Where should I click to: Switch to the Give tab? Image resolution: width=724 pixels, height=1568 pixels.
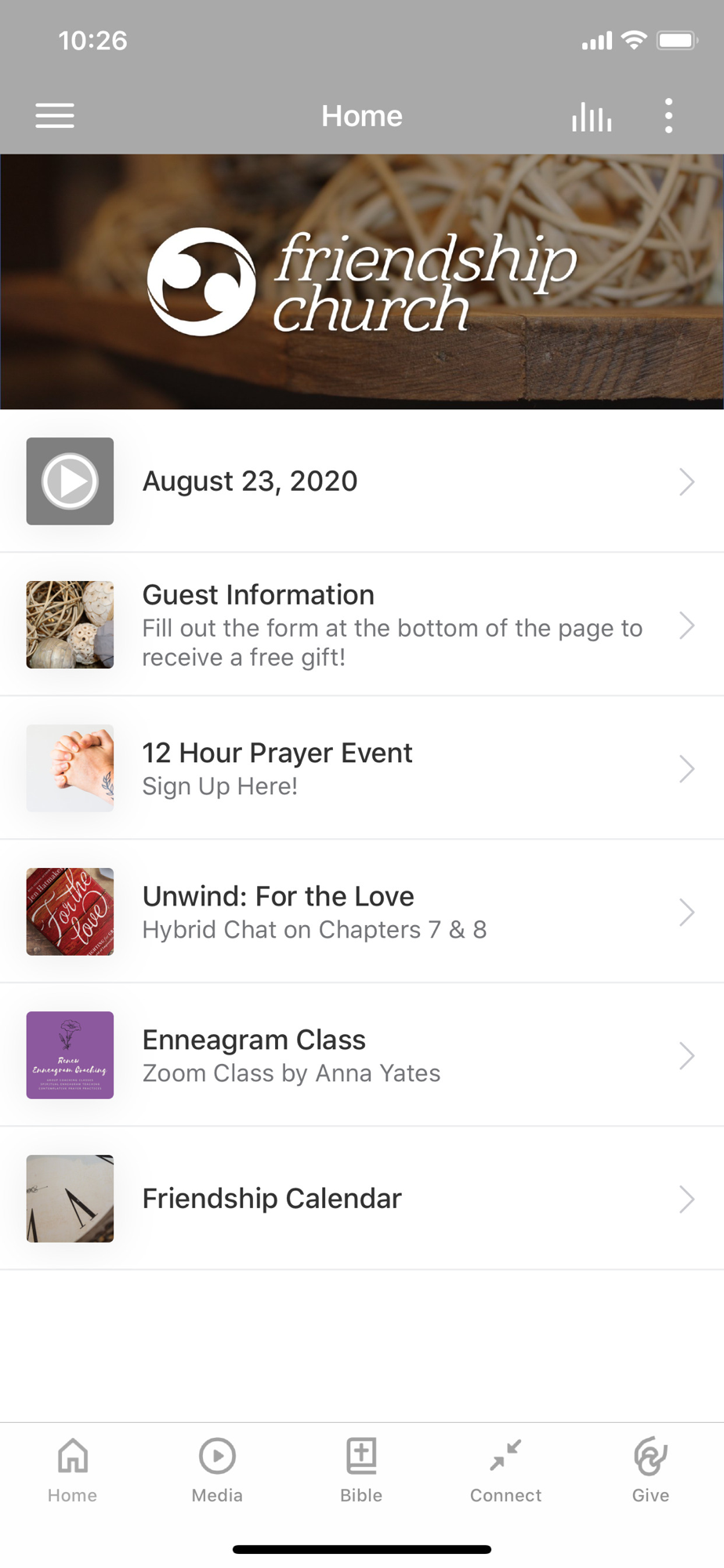click(650, 1471)
